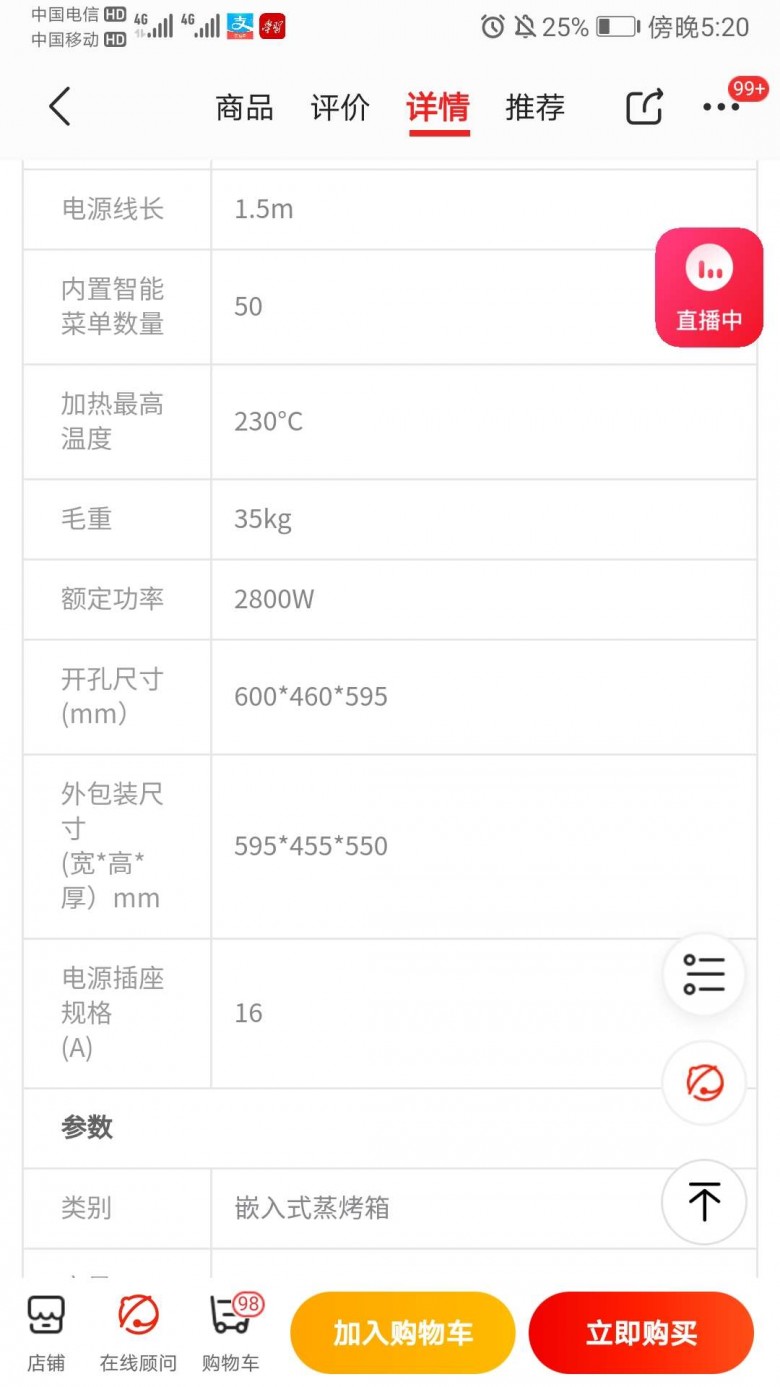Viewport: 780px width, 1387px height.
Task: Switch to the 评价 tab
Action: (340, 107)
